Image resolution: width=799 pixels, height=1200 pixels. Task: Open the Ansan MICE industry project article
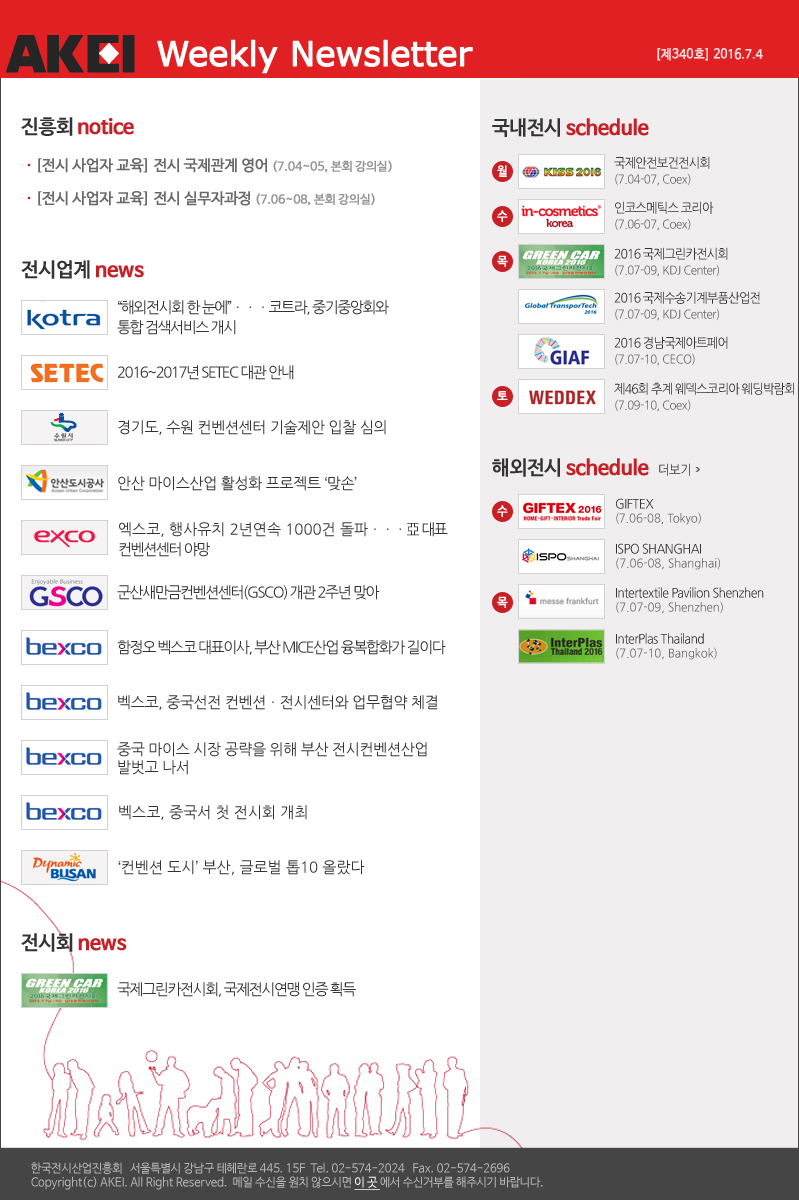pos(237,482)
